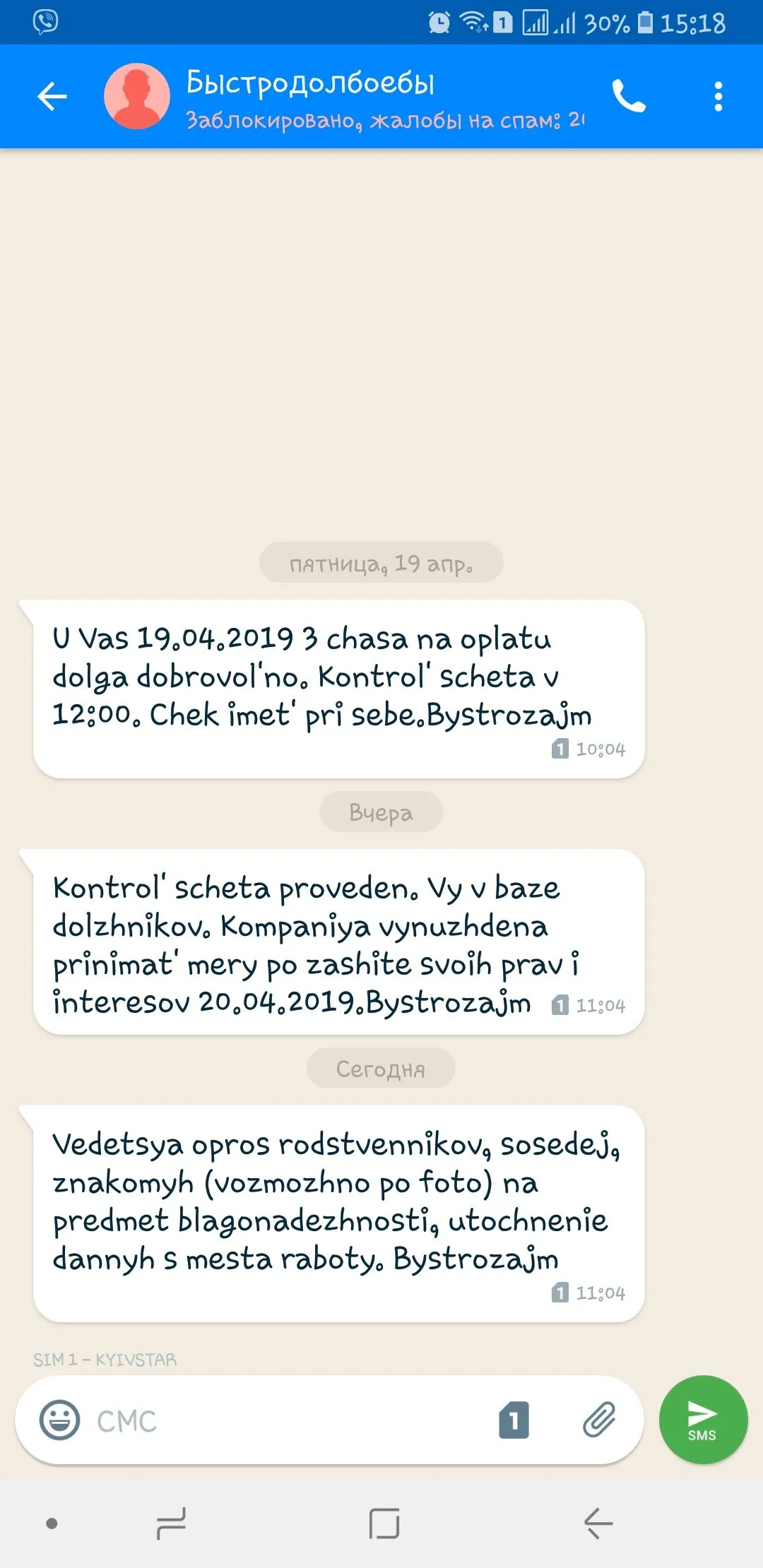
Task: Open recent apps from navigation bar
Action: tap(171, 1524)
